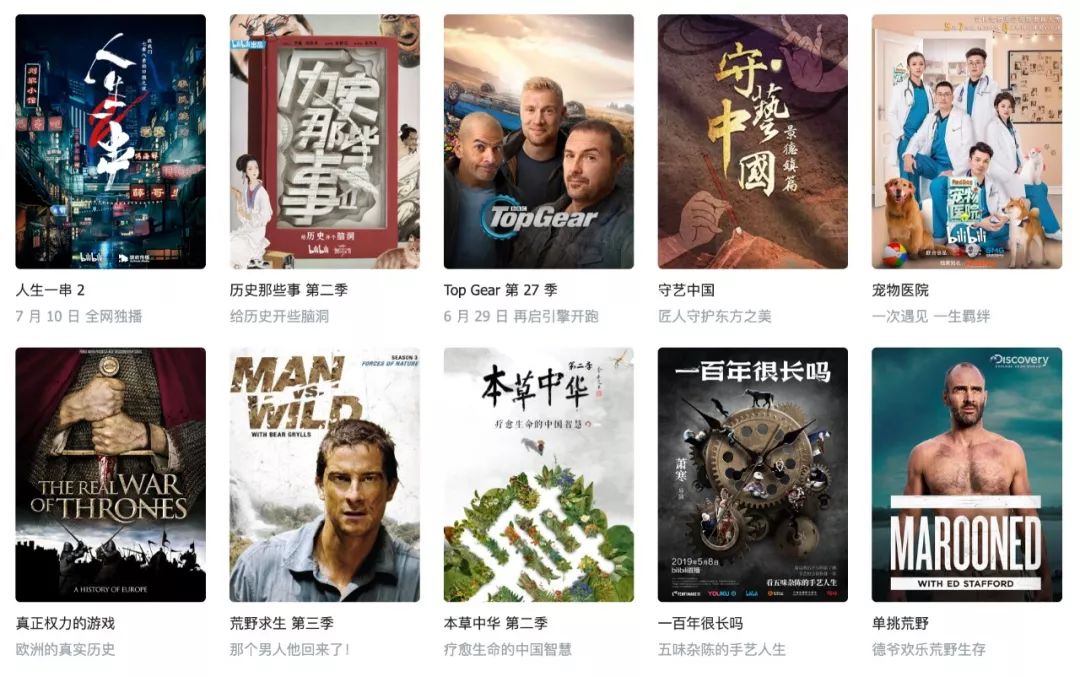Open the 守艺中国 documentary
This screenshot has width=1080, height=677.
pyautogui.click(x=752, y=141)
